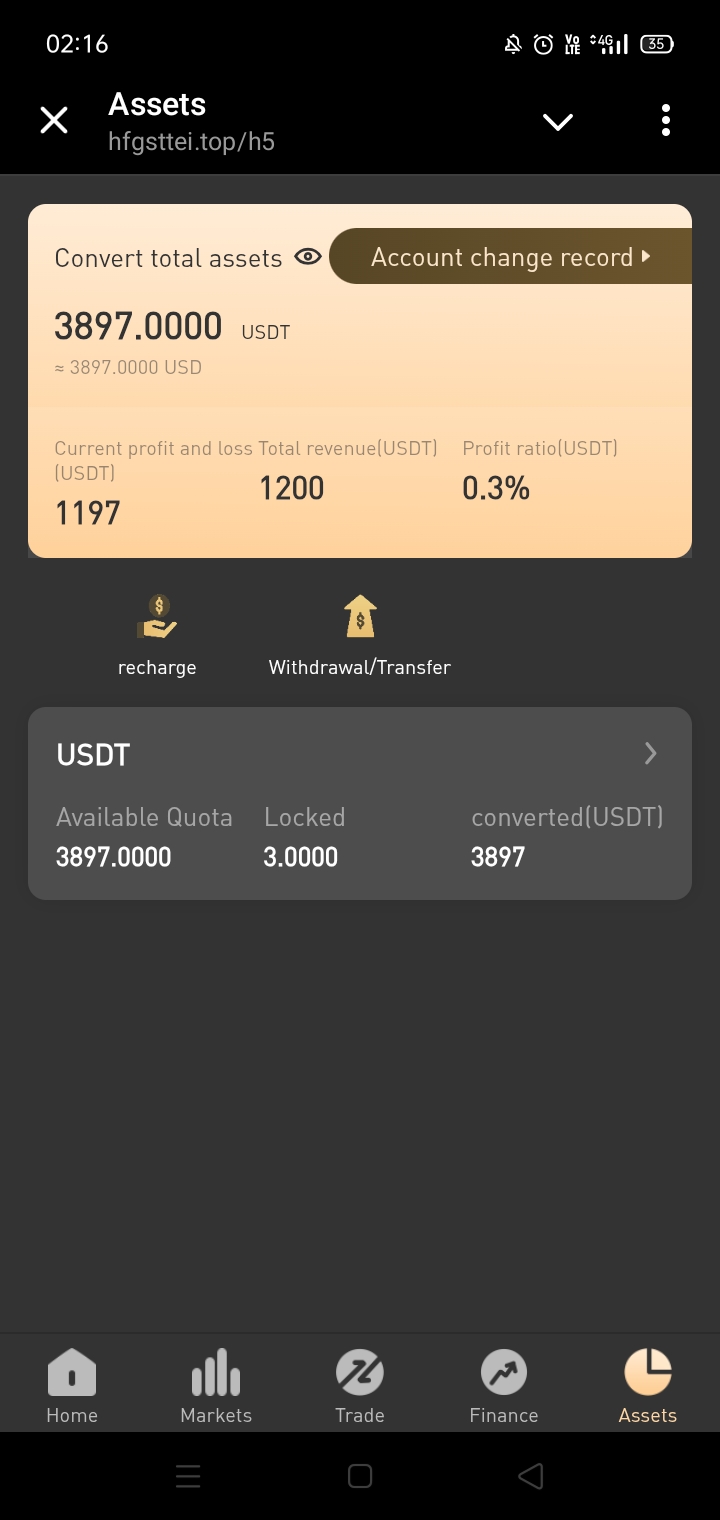Tap the recharge button
The width and height of the screenshot is (720, 1520).
[157, 636]
